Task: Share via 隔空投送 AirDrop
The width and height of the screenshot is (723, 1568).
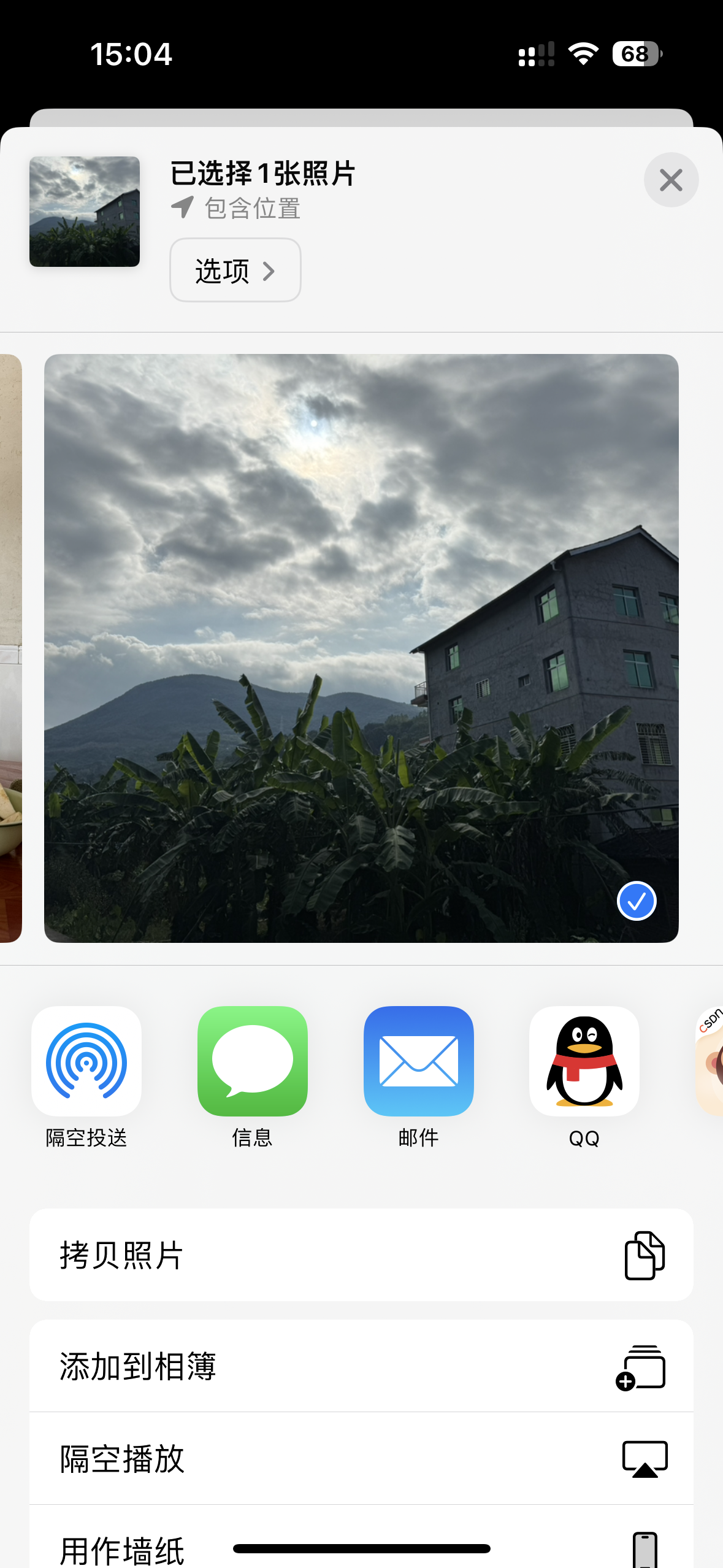Action: click(x=86, y=1061)
